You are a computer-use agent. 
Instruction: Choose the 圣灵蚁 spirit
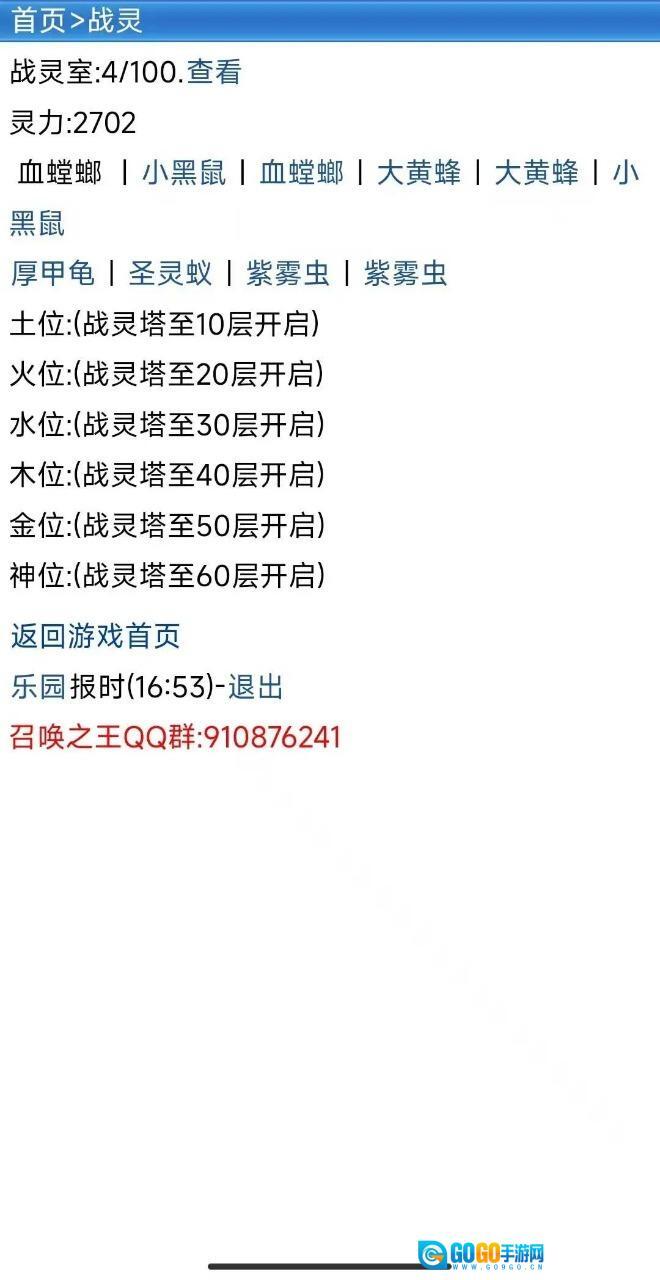tap(170, 273)
